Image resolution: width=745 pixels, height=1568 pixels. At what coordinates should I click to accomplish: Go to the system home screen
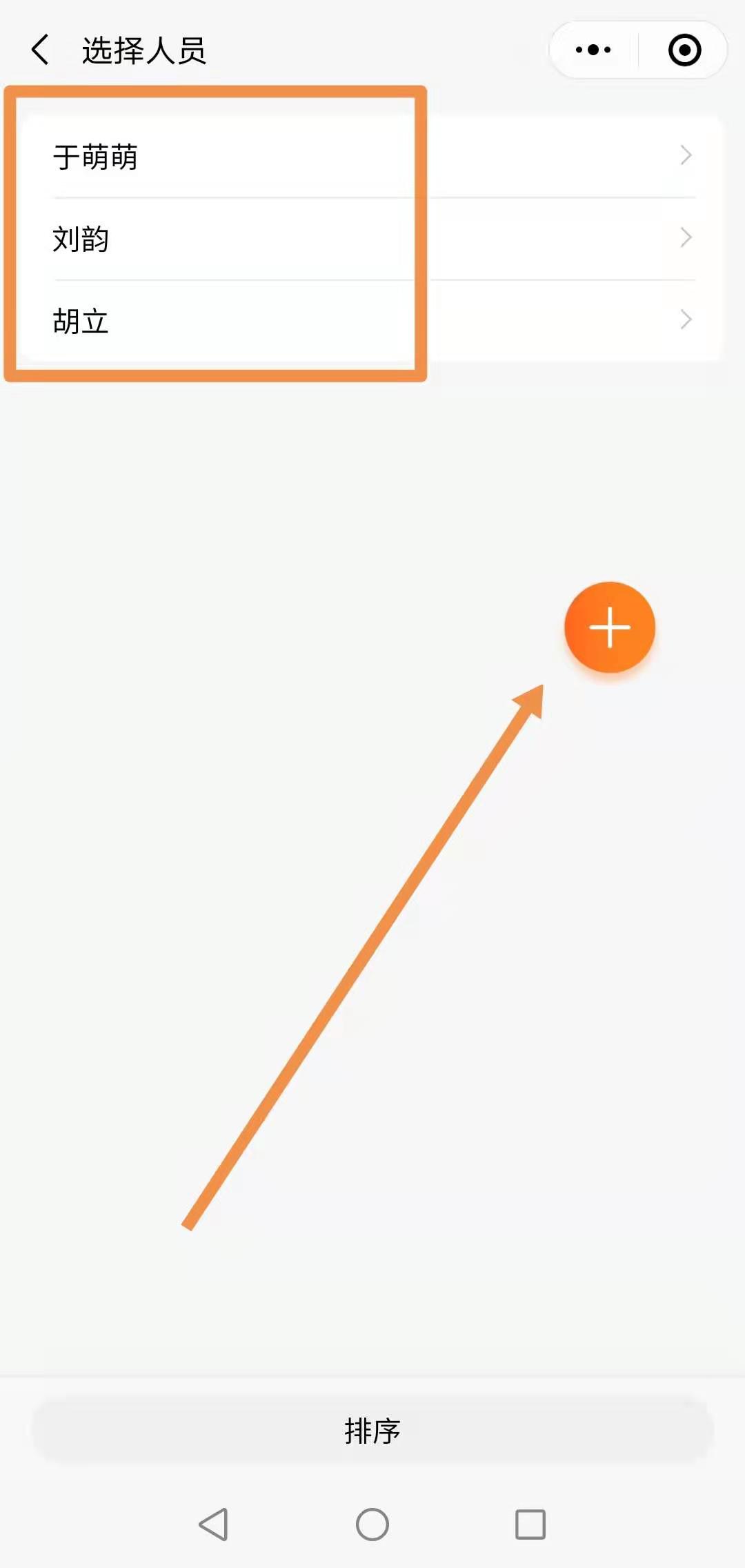tap(372, 1525)
